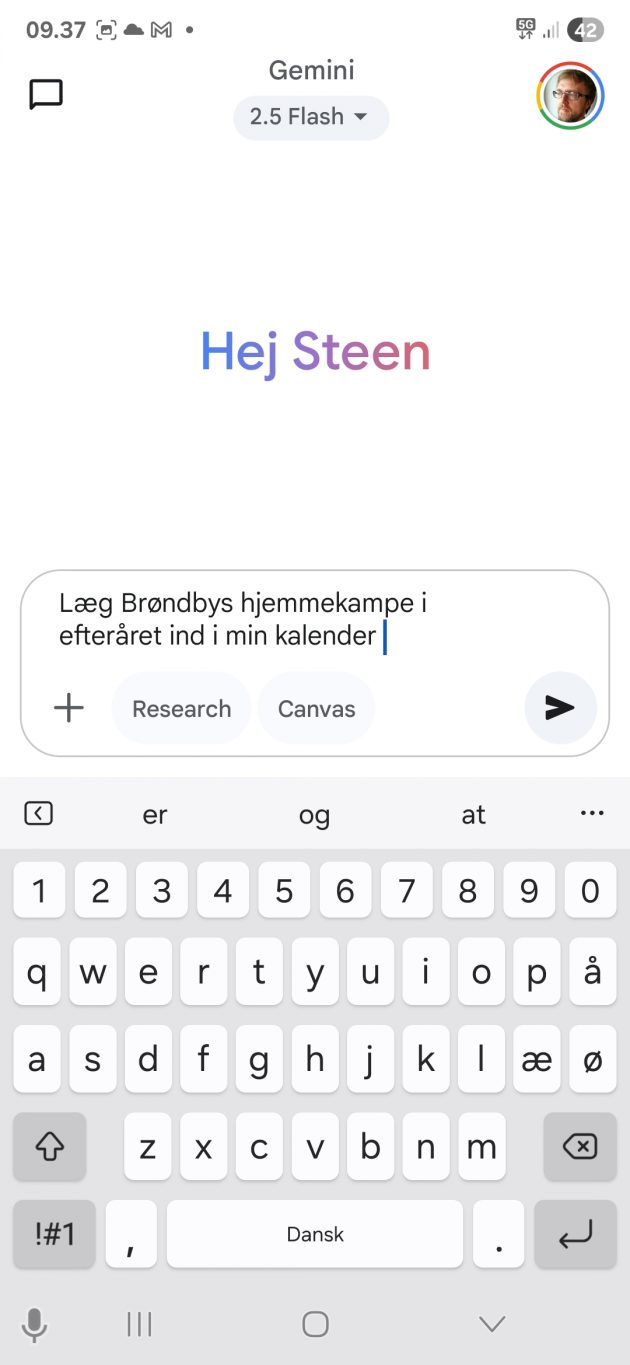The image size is (630, 1365).
Task: Select the Research chip
Action: [181, 709]
